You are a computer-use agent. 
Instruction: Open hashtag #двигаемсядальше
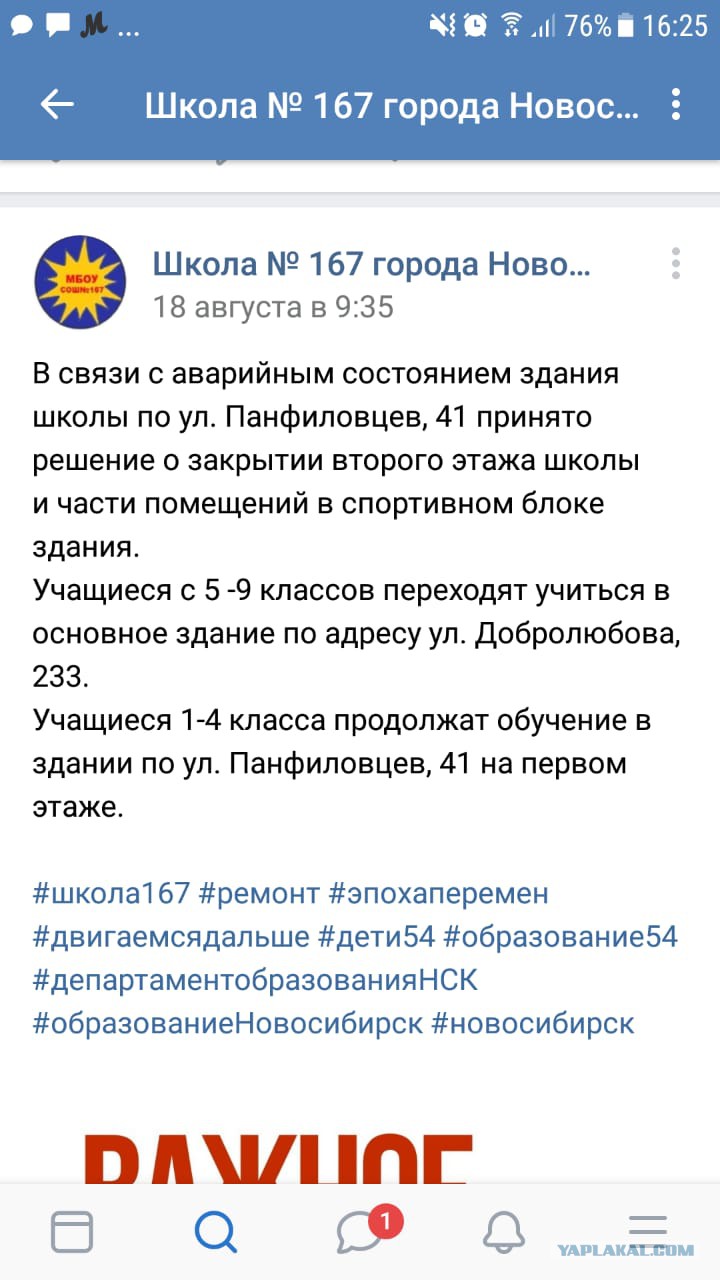(x=171, y=937)
